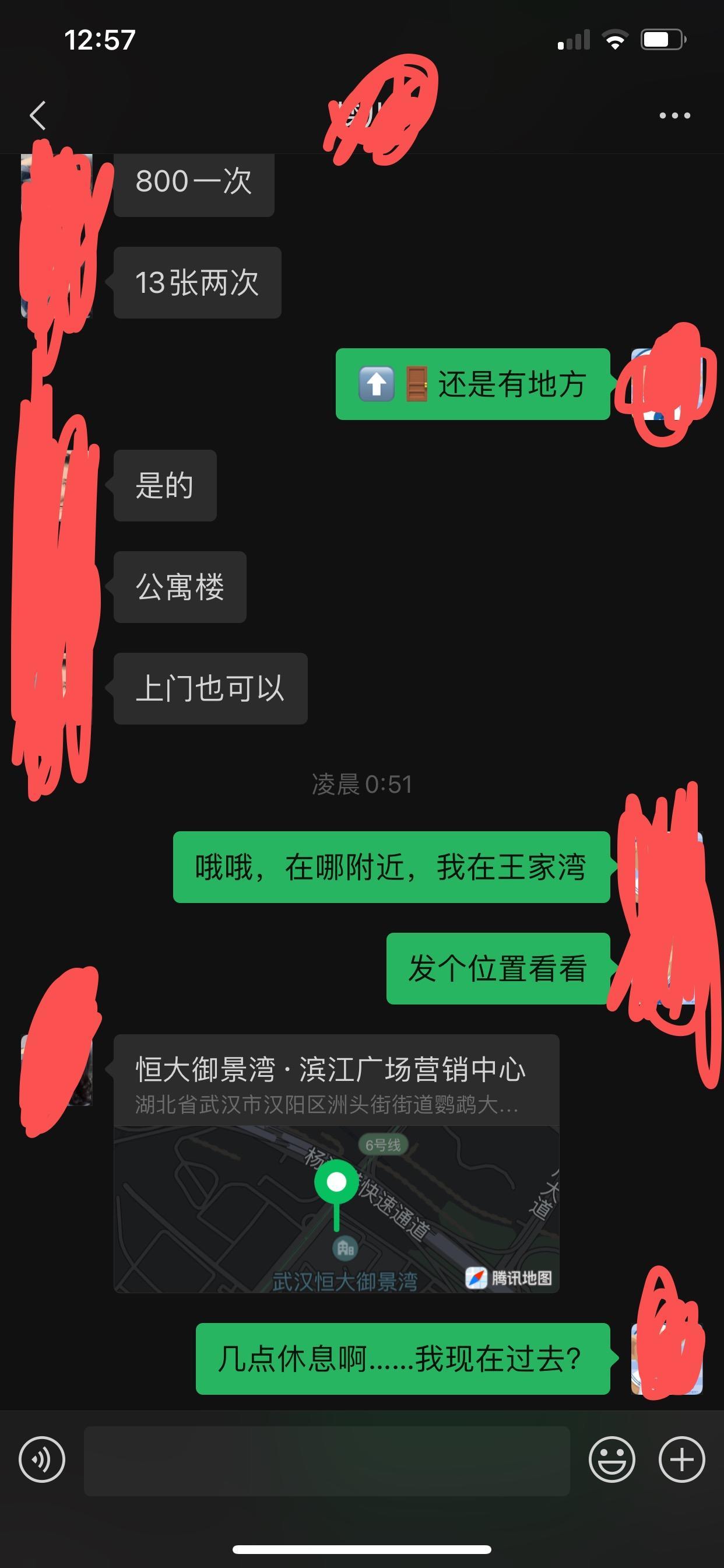Viewport: 724px width, 1568px height.
Task: Tap the clock showing 12:57 in status bar
Action: point(100,39)
